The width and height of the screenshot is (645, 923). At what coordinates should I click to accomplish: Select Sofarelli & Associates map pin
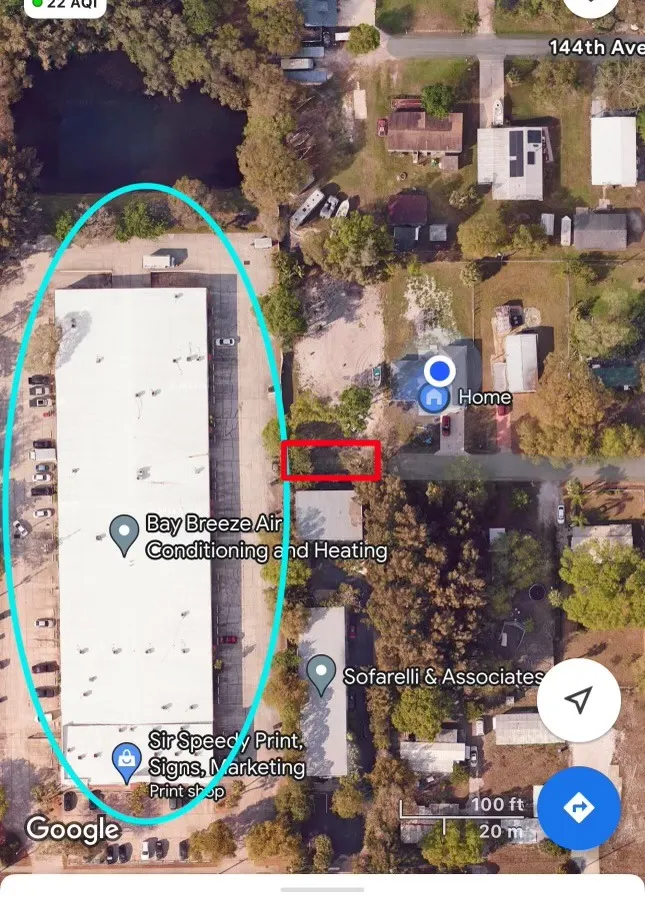tap(321, 675)
